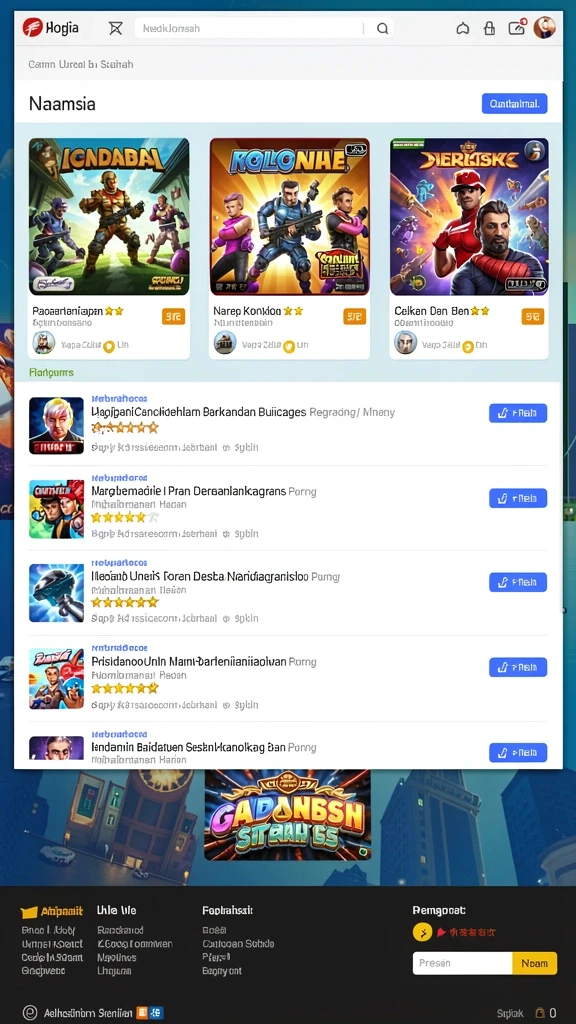Open the Margbemadrie I Pran row
This screenshot has width=576, height=1024.
288,509
